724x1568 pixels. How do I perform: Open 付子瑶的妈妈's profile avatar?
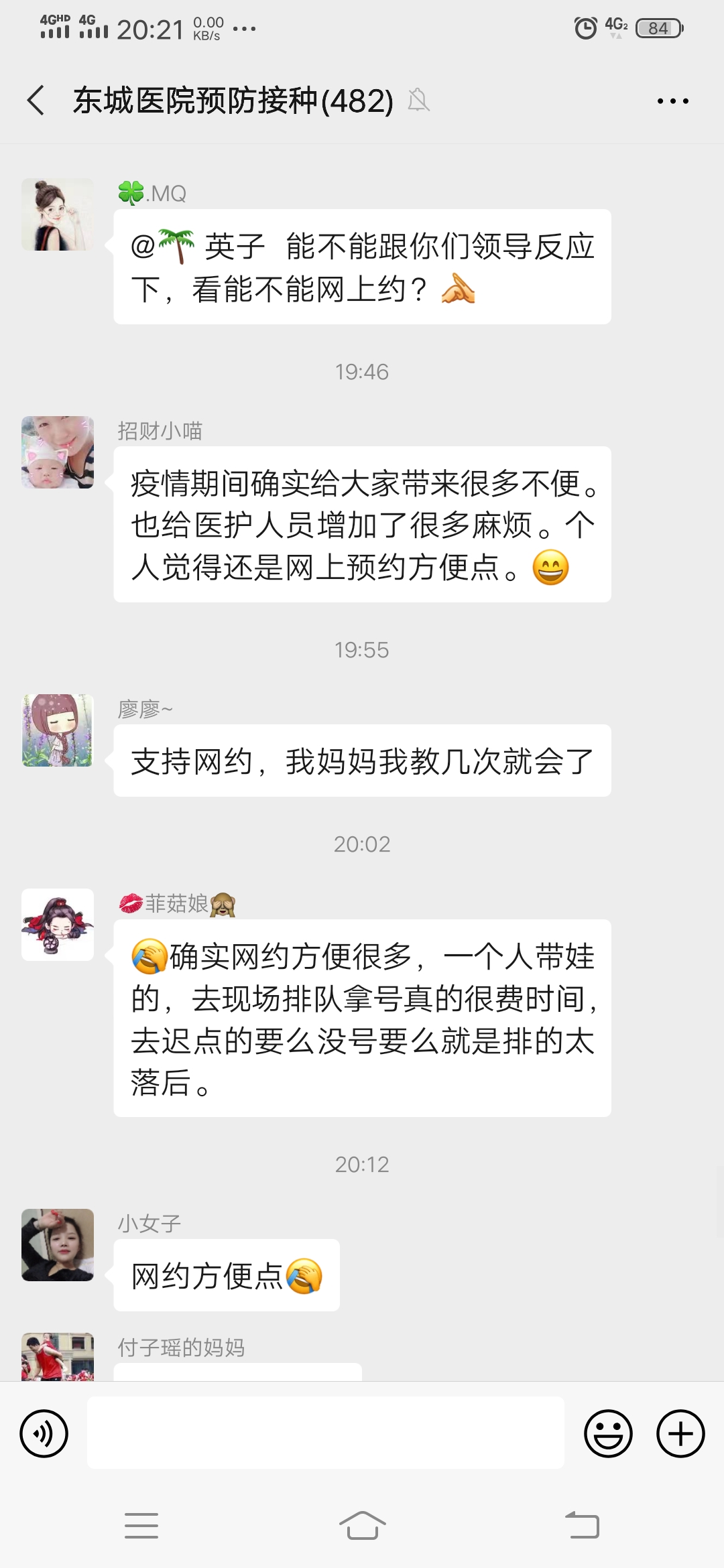click(58, 1356)
